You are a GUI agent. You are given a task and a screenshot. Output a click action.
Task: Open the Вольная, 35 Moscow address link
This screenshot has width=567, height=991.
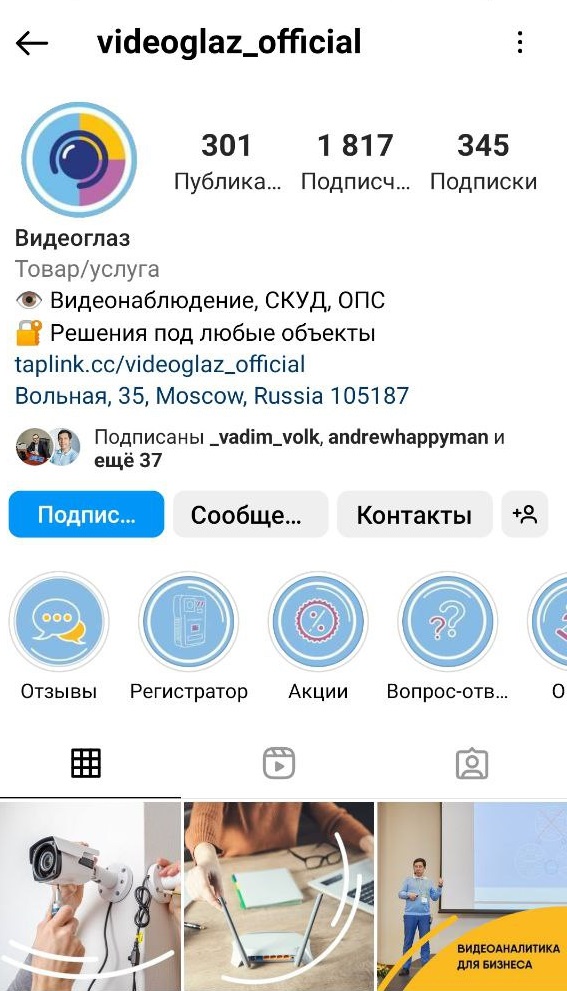click(x=212, y=396)
